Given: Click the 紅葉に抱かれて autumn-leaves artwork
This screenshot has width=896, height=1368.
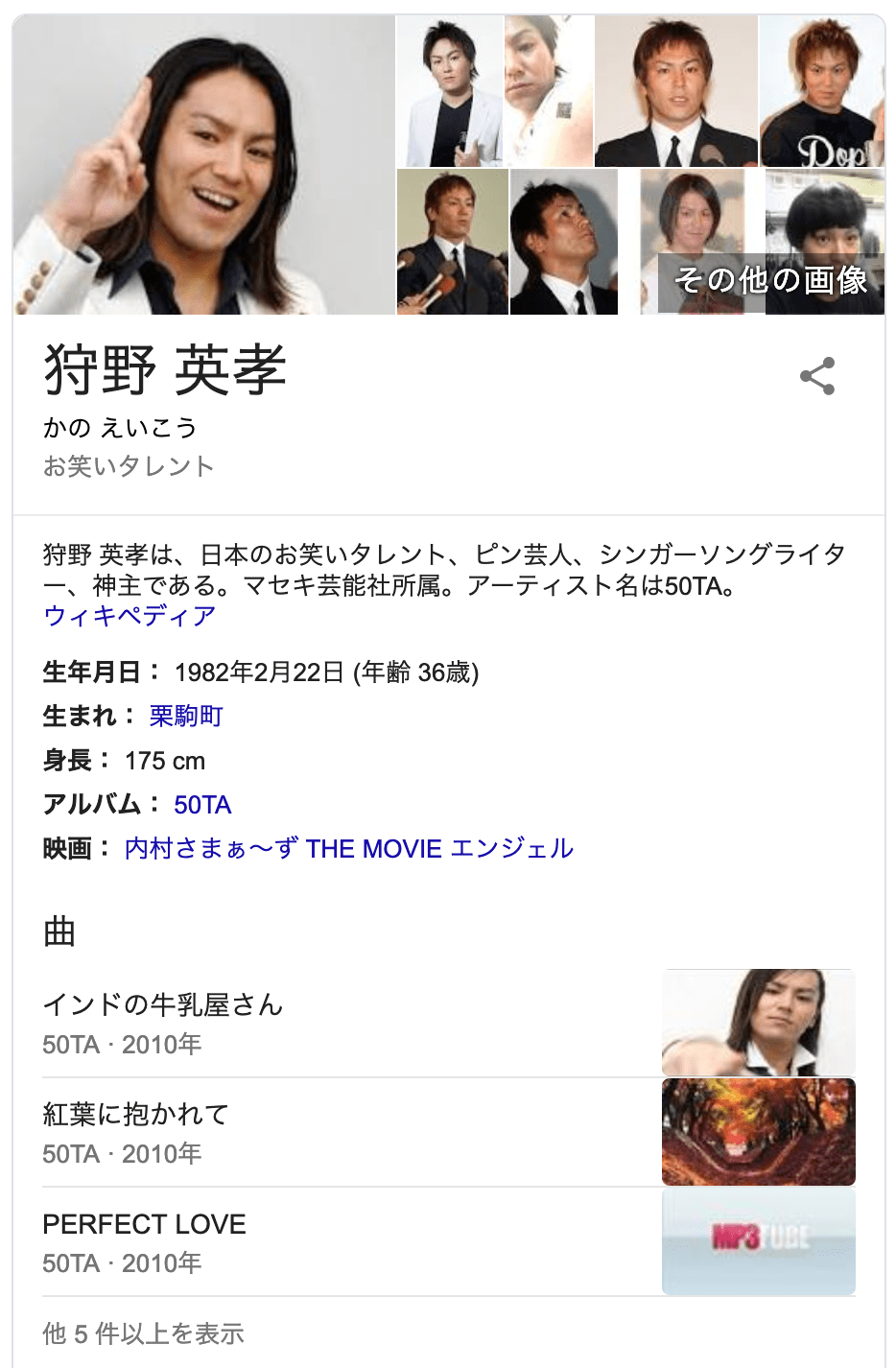Looking at the screenshot, I should click(x=758, y=1132).
